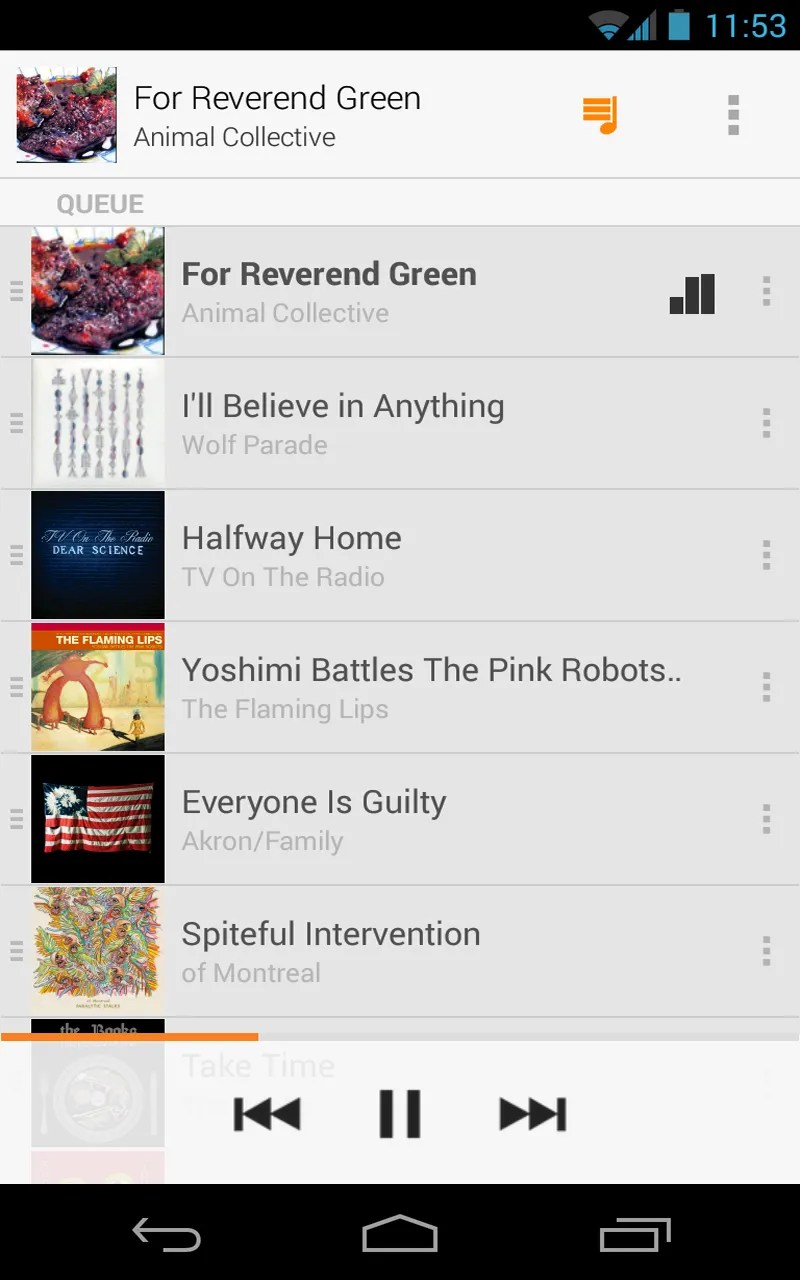Click the drag handle beside Everyone Is Guilty
This screenshot has width=800, height=1280.
click(x=16, y=818)
